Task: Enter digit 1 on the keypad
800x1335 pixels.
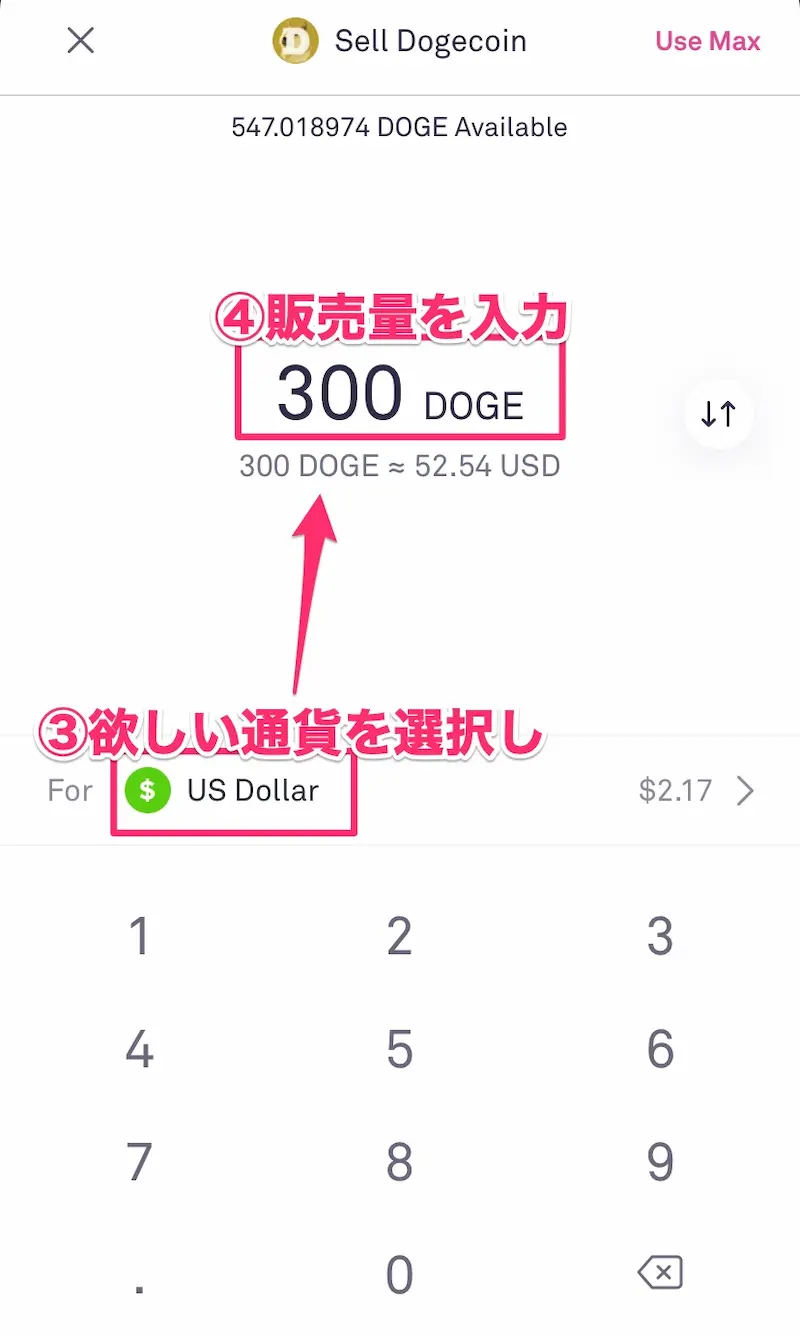Action: 139,937
